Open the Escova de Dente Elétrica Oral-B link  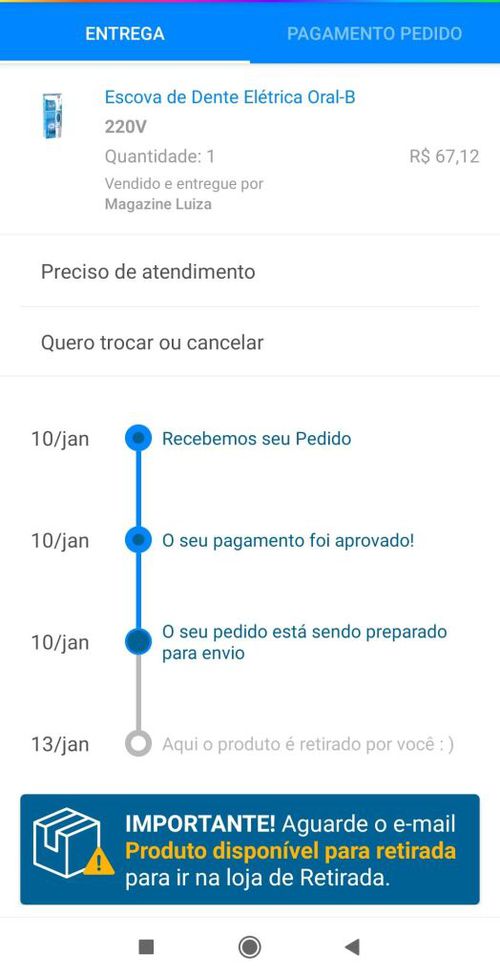coord(230,97)
